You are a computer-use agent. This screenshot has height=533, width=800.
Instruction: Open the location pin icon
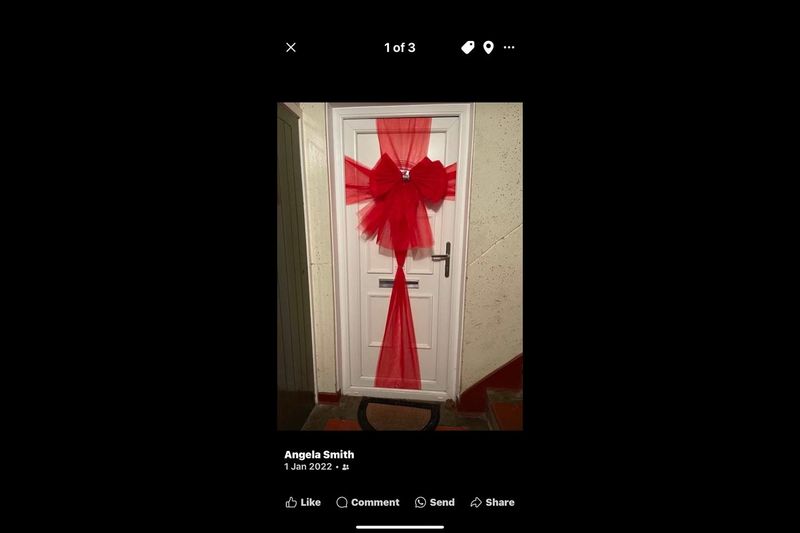(x=488, y=47)
